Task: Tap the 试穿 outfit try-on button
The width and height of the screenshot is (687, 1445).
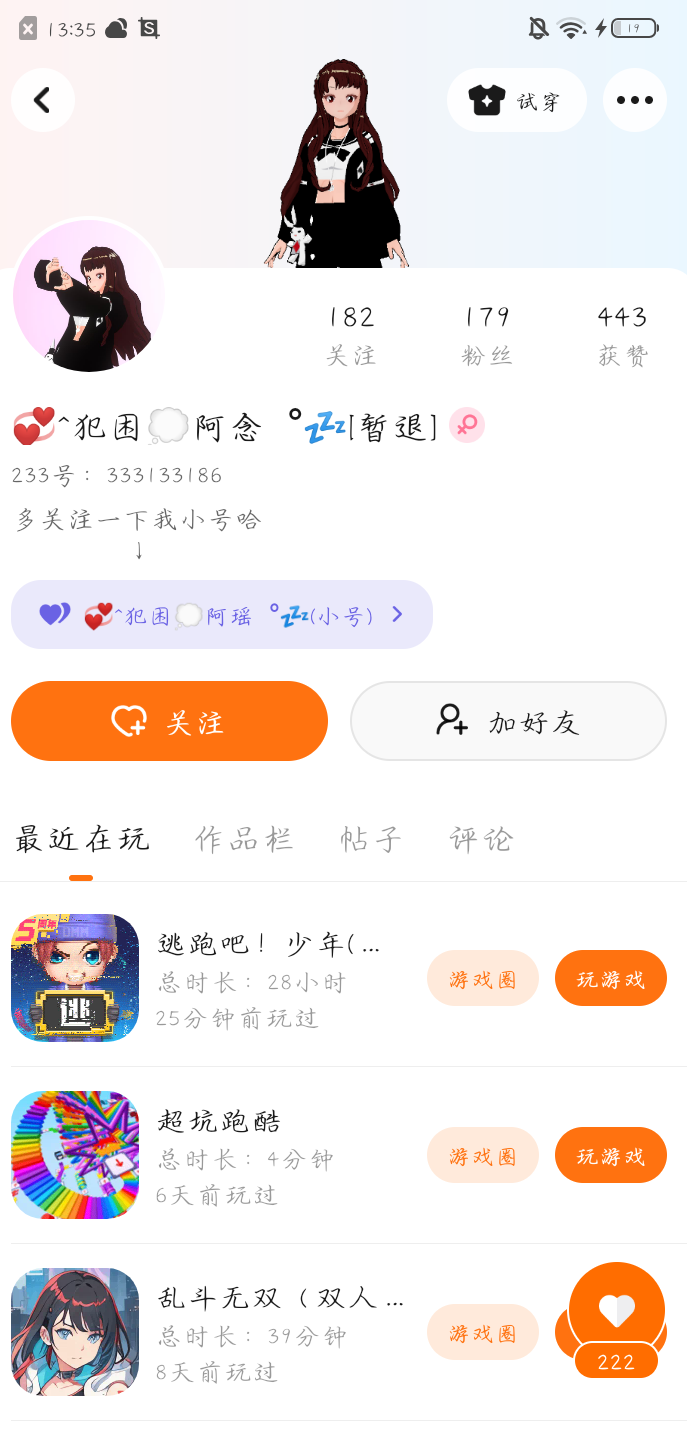Action: [516, 100]
